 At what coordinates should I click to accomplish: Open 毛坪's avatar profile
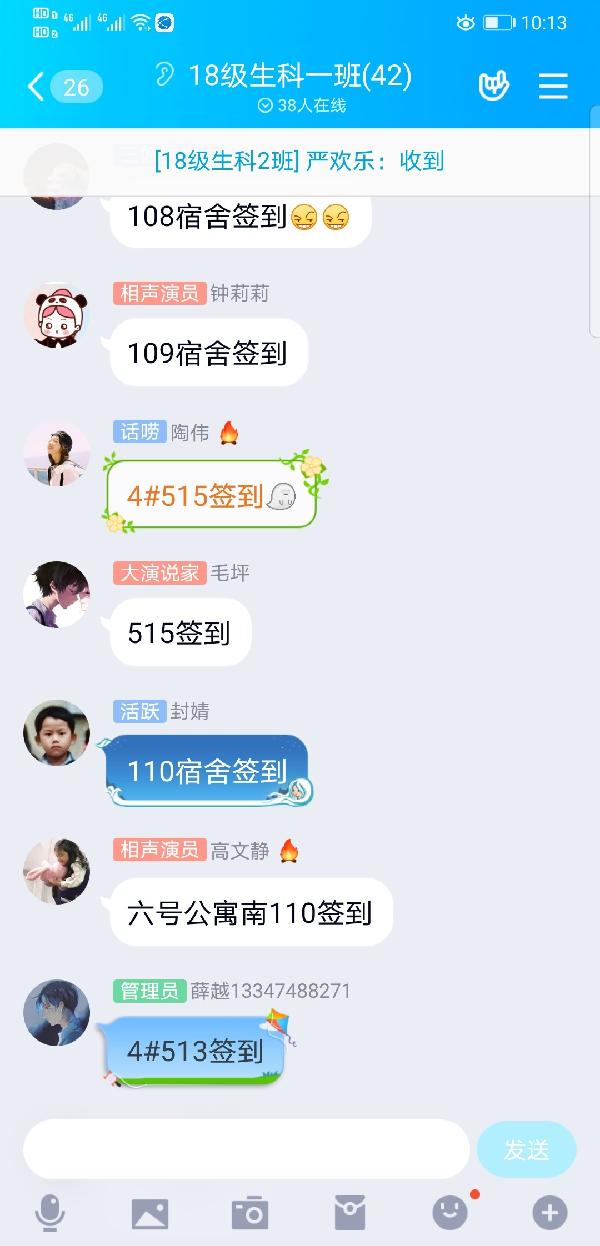pyautogui.click(x=56, y=594)
